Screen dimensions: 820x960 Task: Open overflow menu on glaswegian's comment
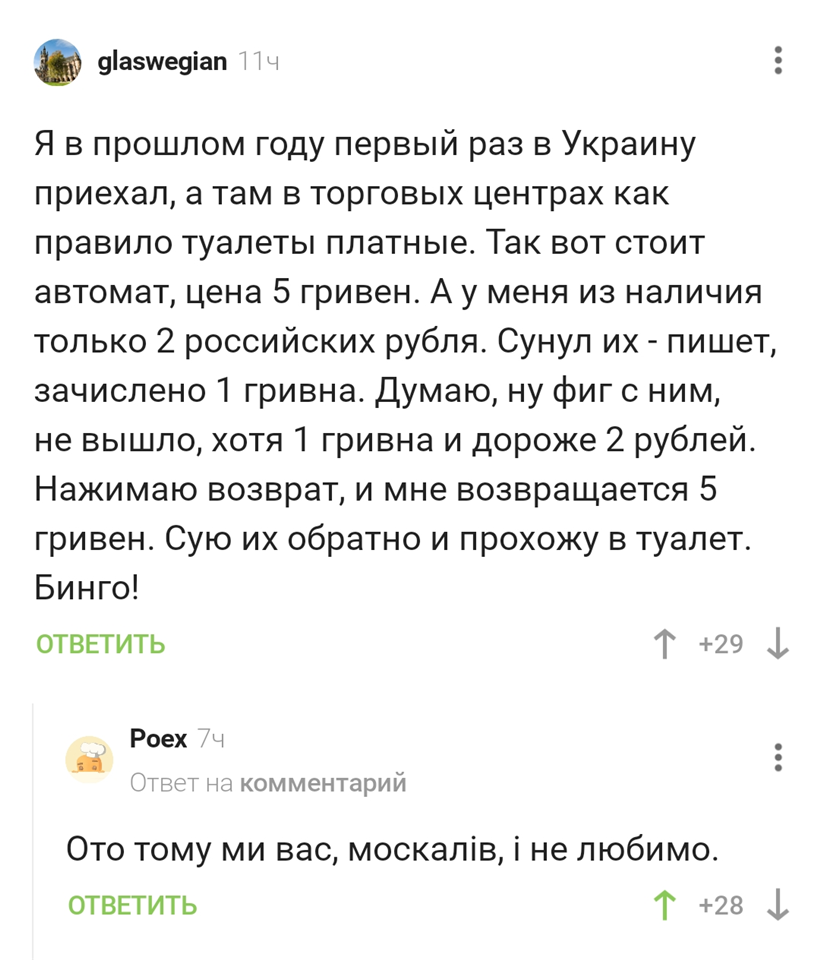pyautogui.click(x=778, y=61)
